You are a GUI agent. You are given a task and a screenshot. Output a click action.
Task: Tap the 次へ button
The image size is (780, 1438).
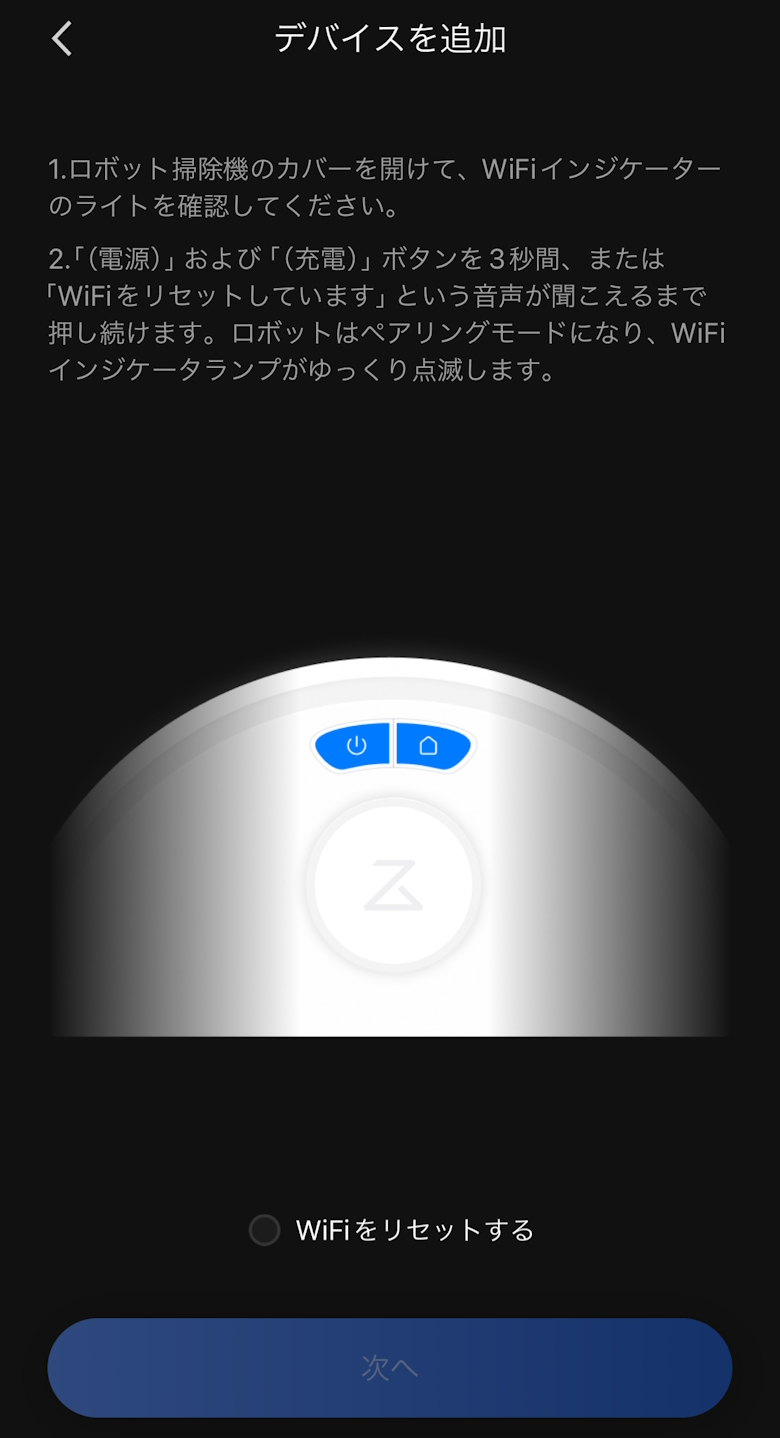pyautogui.click(x=390, y=1367)
